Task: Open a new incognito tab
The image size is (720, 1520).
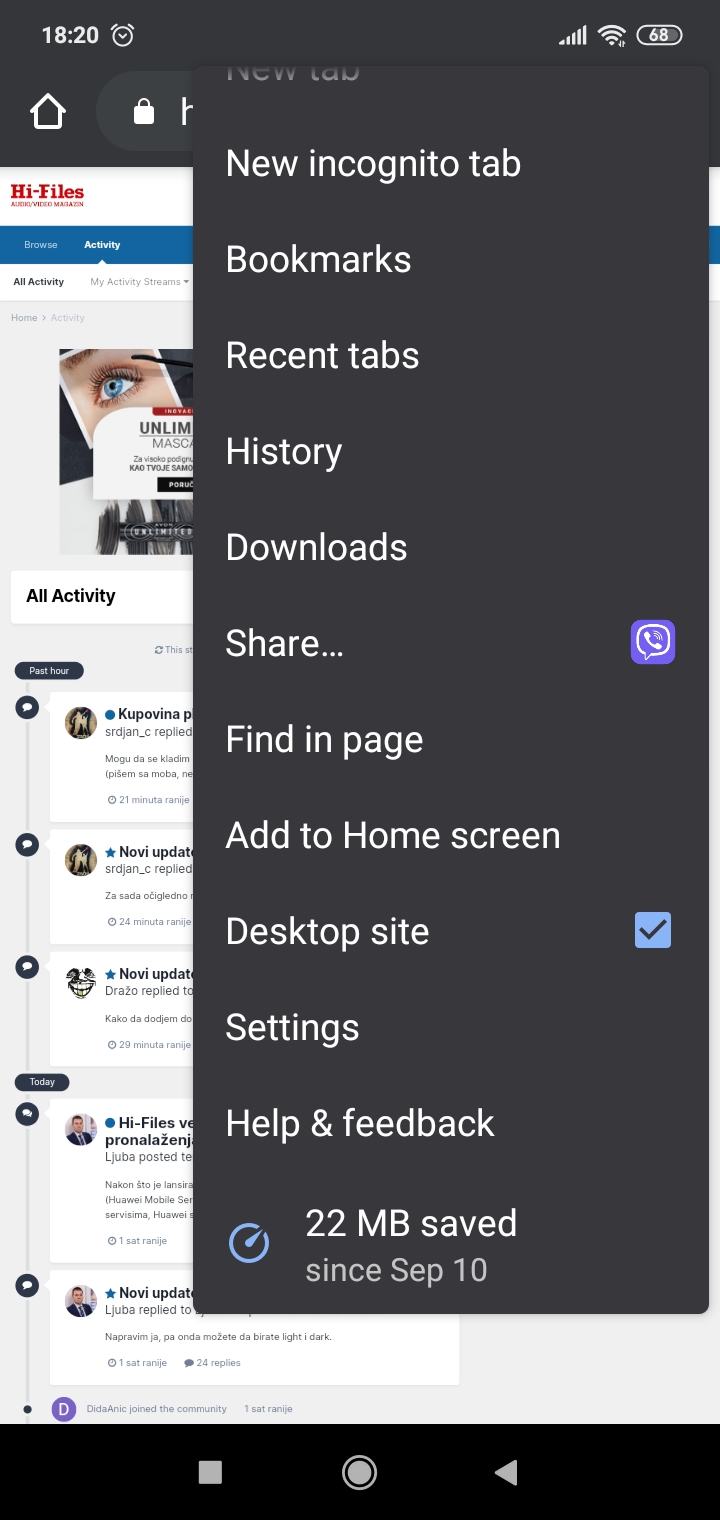Action: pos(451,163)
